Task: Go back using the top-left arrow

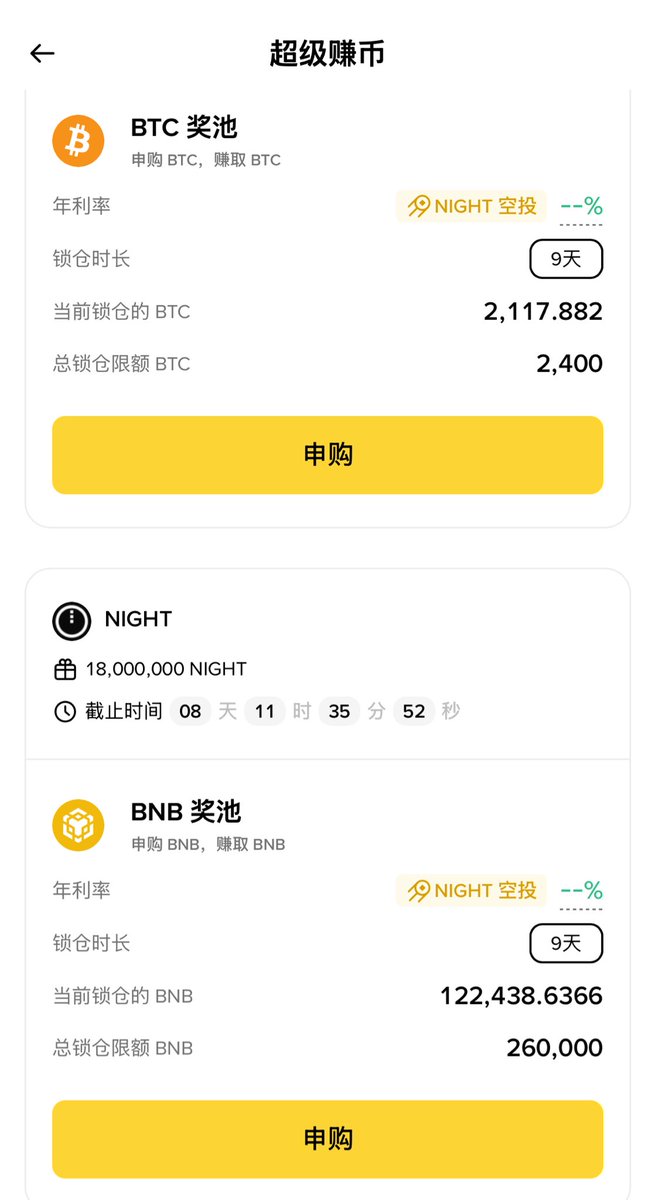Action: pyautogui.click(x=42, y=54)
